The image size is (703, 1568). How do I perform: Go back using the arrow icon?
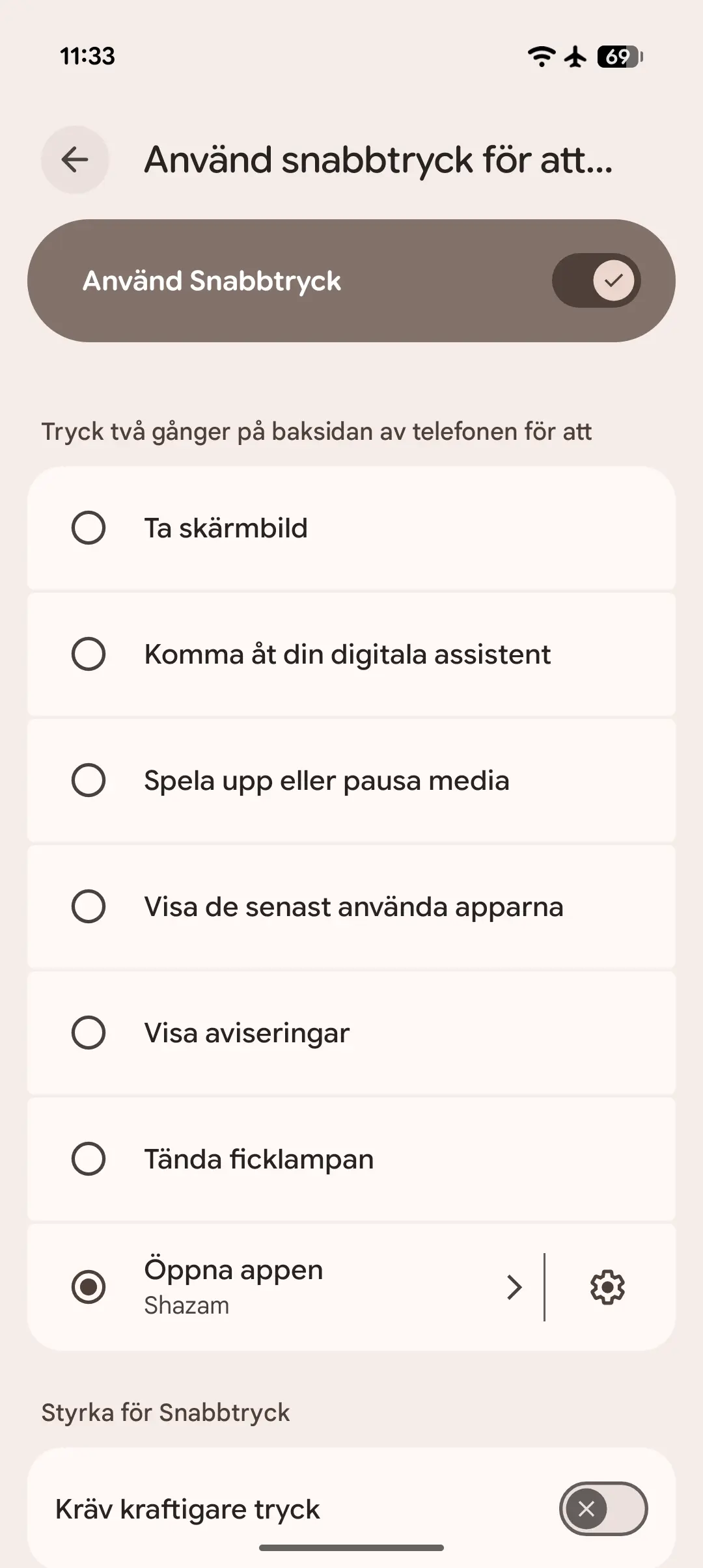75,159
